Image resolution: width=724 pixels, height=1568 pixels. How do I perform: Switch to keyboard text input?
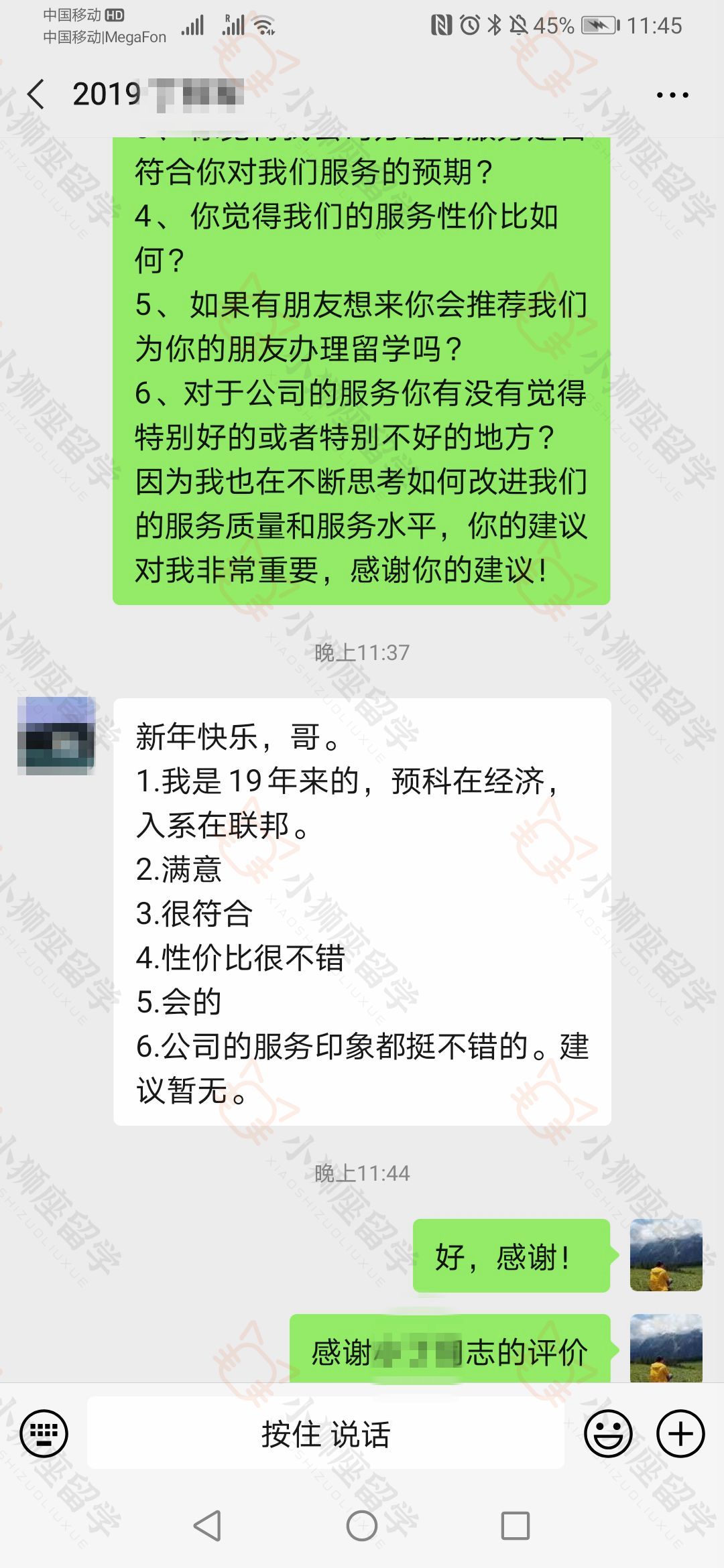point(44,1434)
